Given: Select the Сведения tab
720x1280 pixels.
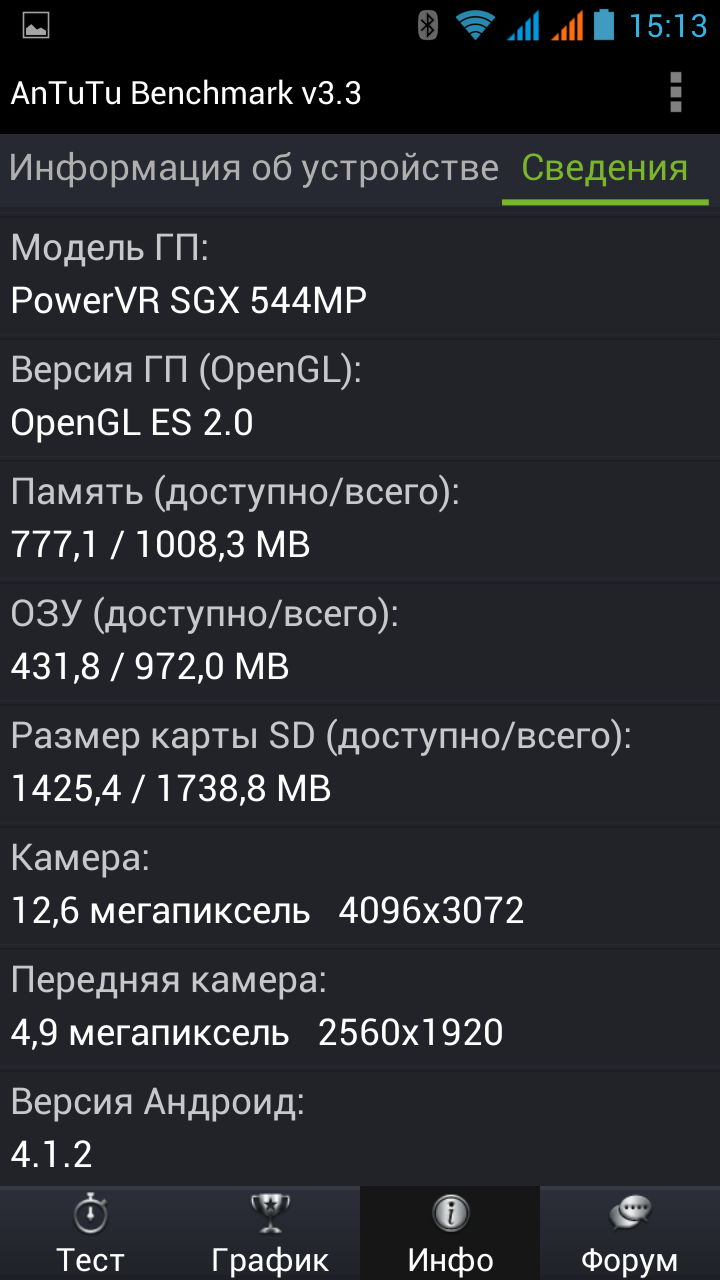Looking at the screenshot, I should (x=605, y=168).
